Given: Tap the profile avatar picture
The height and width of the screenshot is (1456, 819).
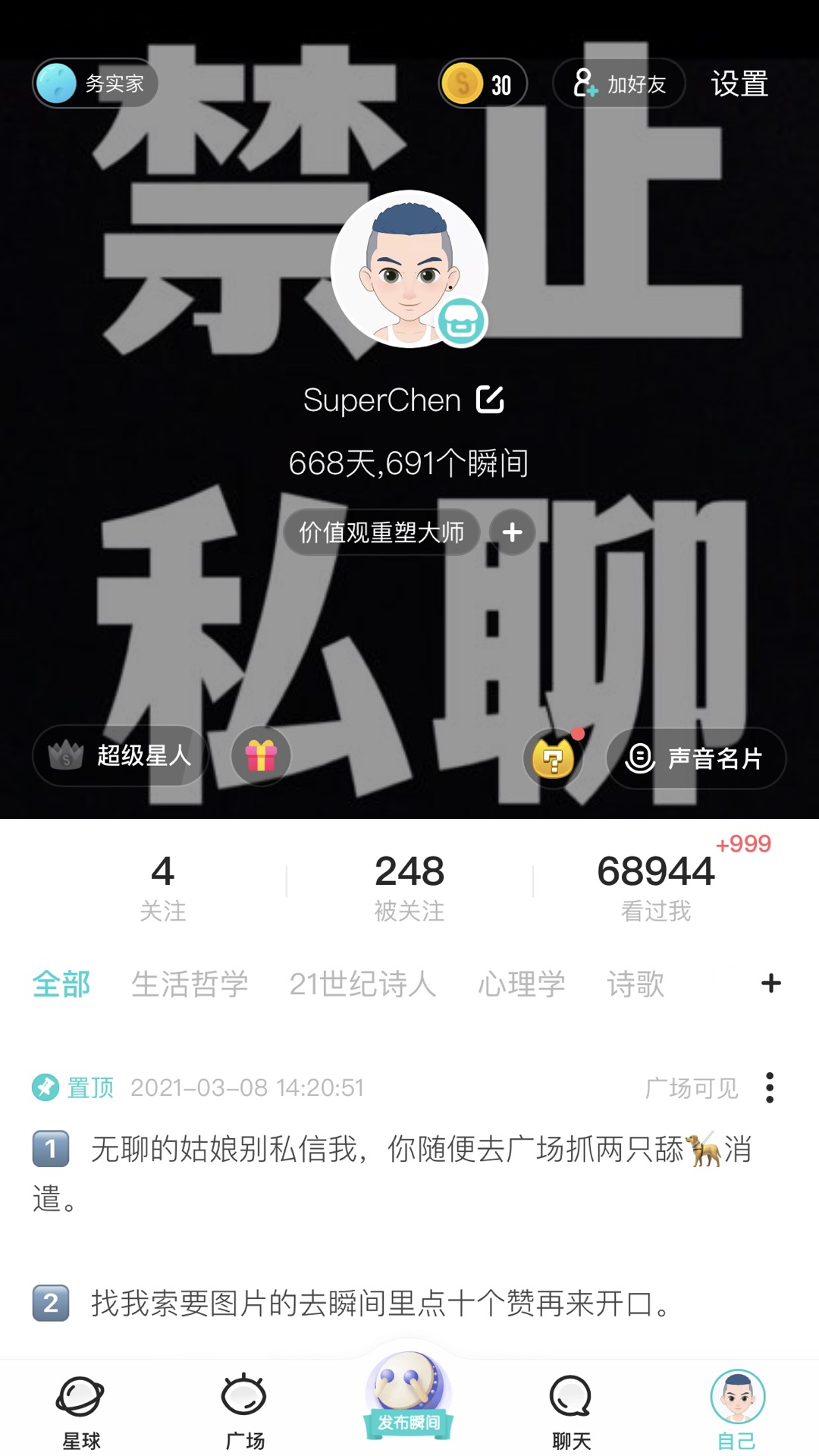Looking at the screenshot, I should (x=409, y=269).
